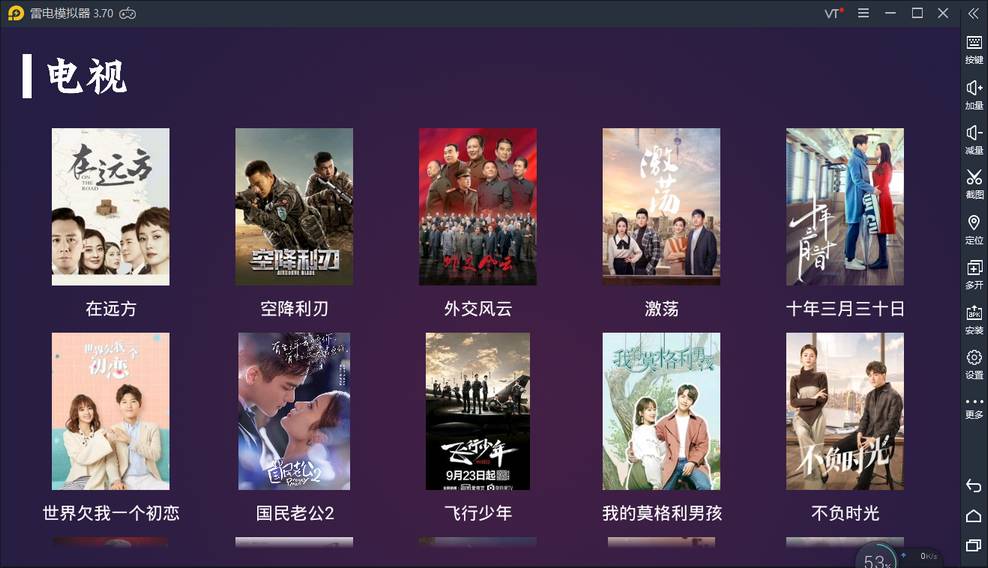This screenshot has height=568, width=988.
Task: Choose the series 十年三月三十日
Action: point(844,206)
